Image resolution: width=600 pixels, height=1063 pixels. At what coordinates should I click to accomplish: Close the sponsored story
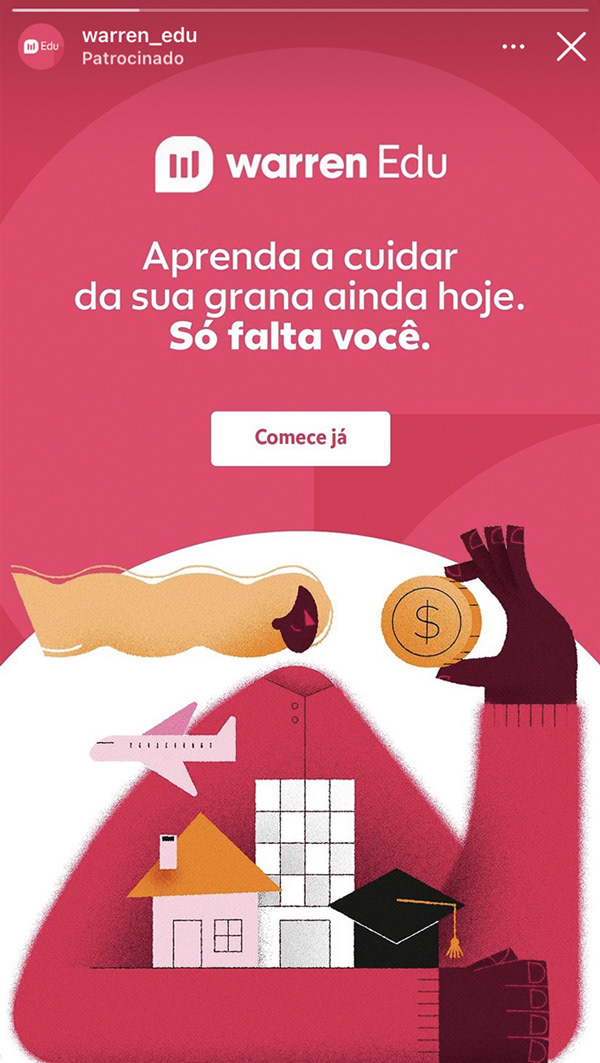(x=571, y=46)
